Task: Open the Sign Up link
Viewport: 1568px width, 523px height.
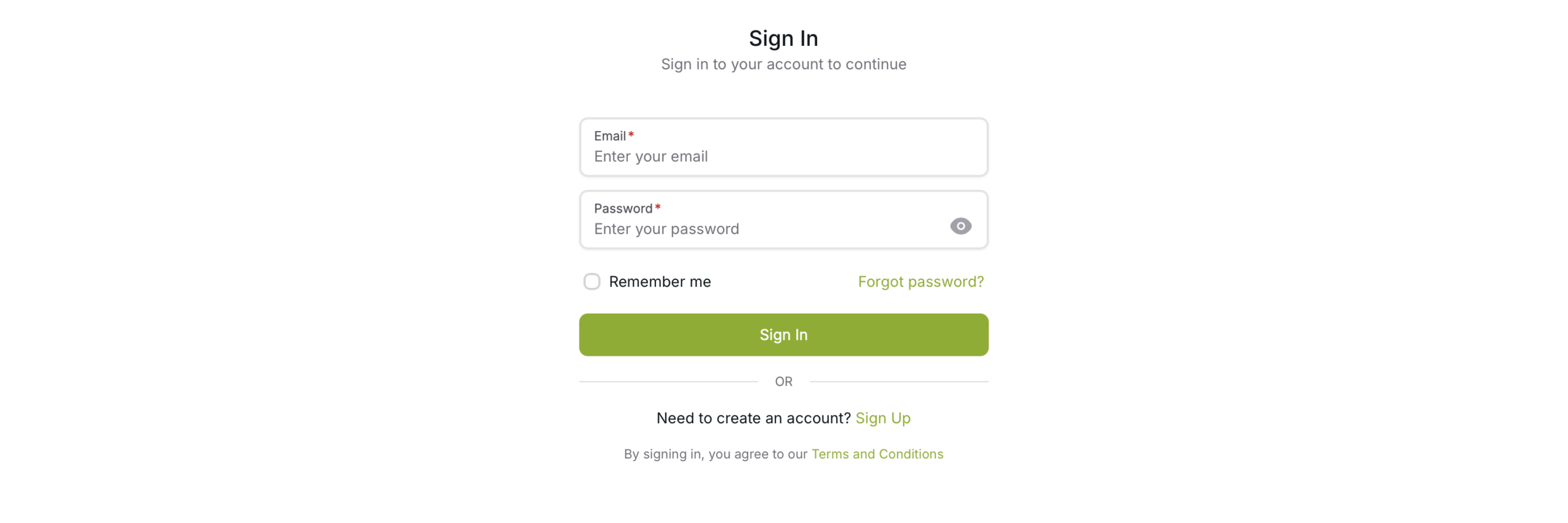Action: point(882,418)
